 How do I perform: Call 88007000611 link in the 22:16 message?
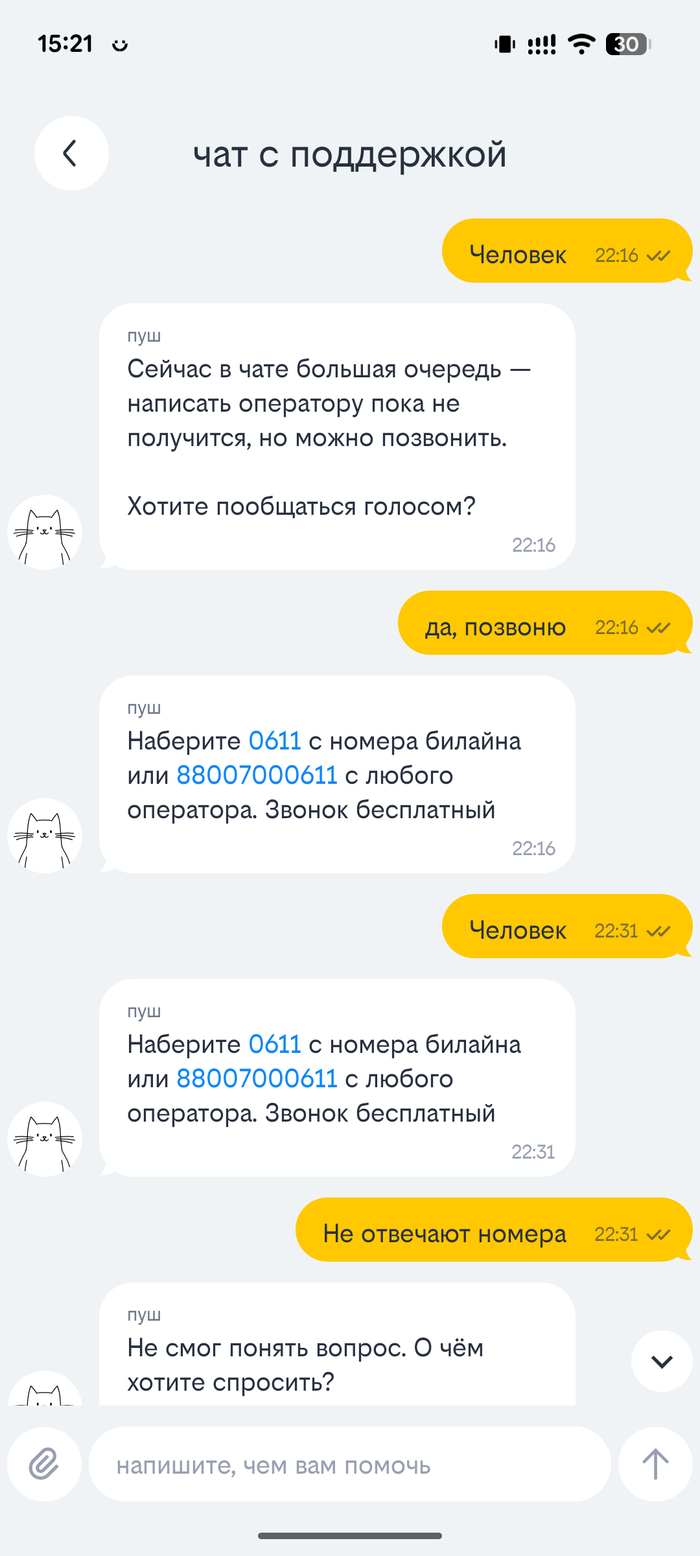pyautogui.click(x=257, y=776)
